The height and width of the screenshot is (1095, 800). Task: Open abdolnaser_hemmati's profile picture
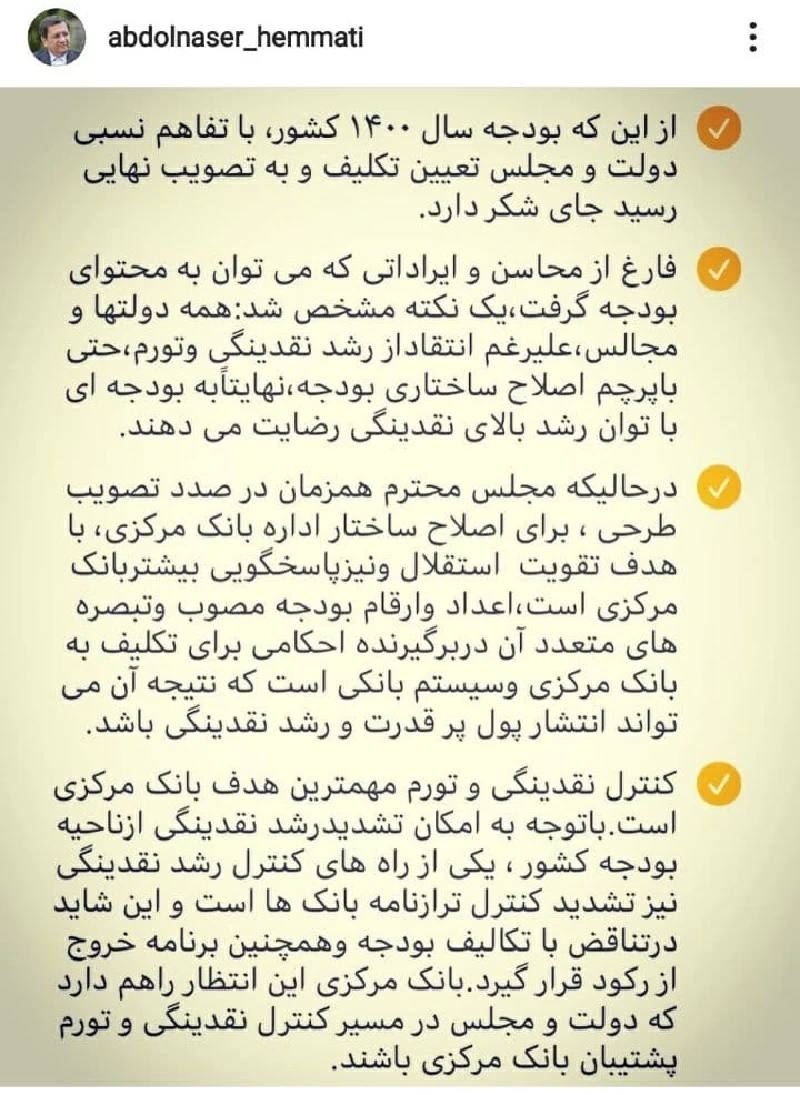click(x=56, y=39)
